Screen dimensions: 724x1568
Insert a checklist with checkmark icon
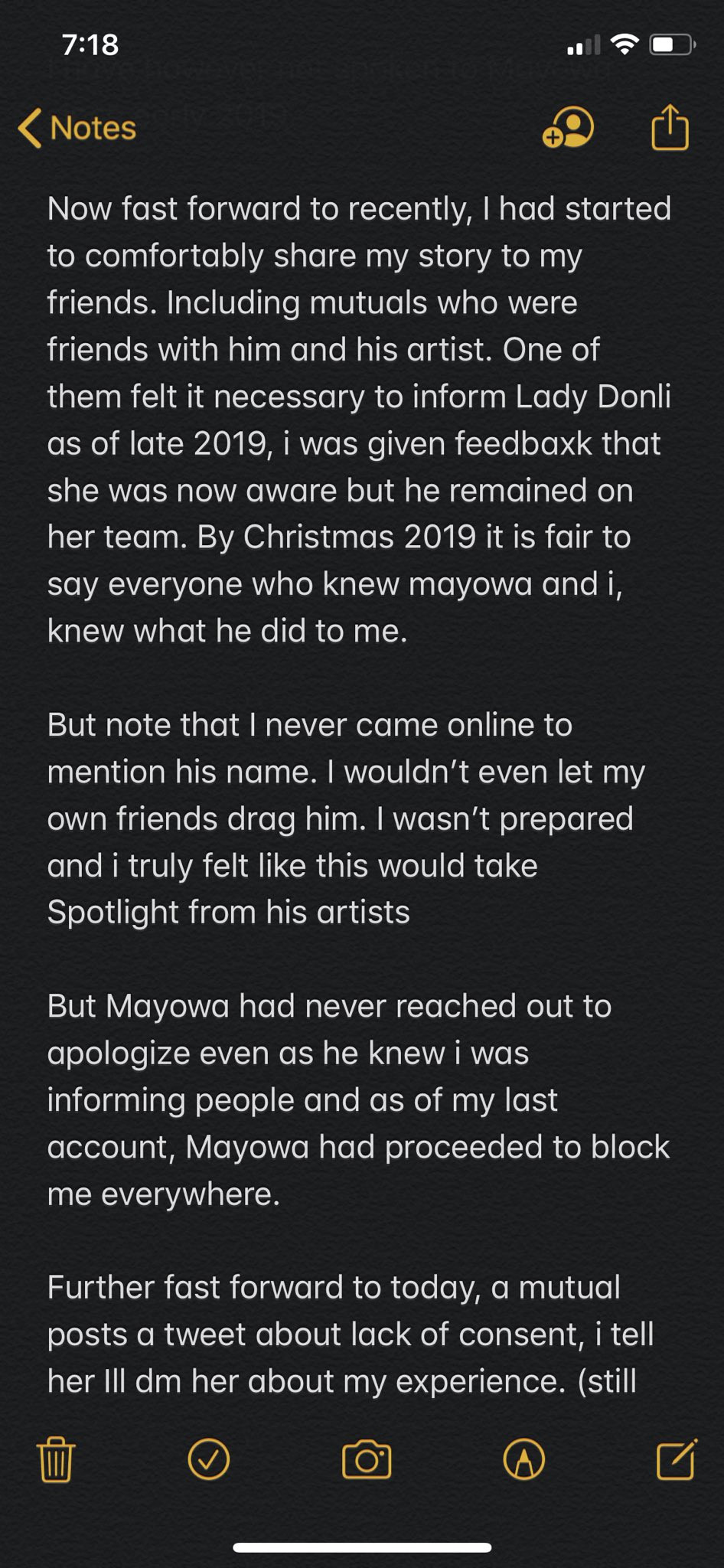(209, 1459)
